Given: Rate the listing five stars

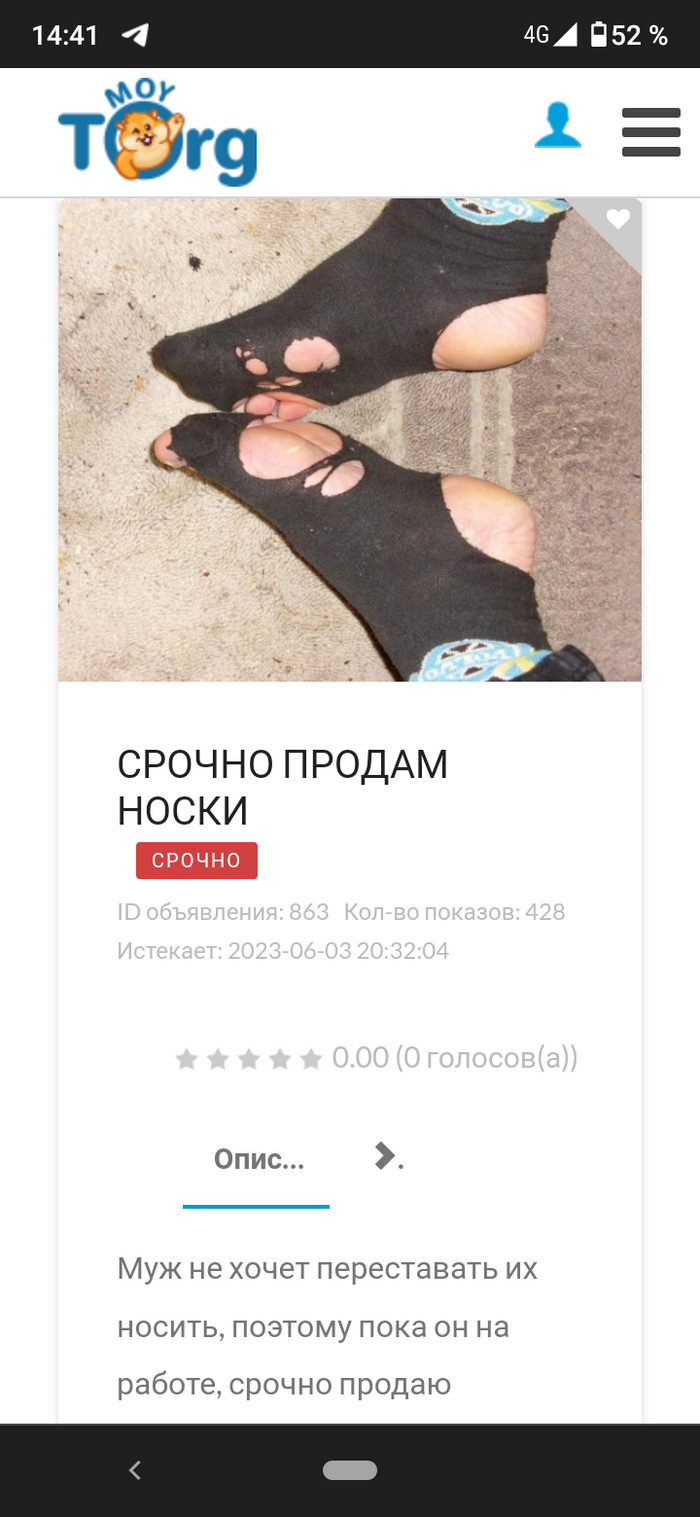Looking at the screenshot, I should click(x=311, y=1059).
